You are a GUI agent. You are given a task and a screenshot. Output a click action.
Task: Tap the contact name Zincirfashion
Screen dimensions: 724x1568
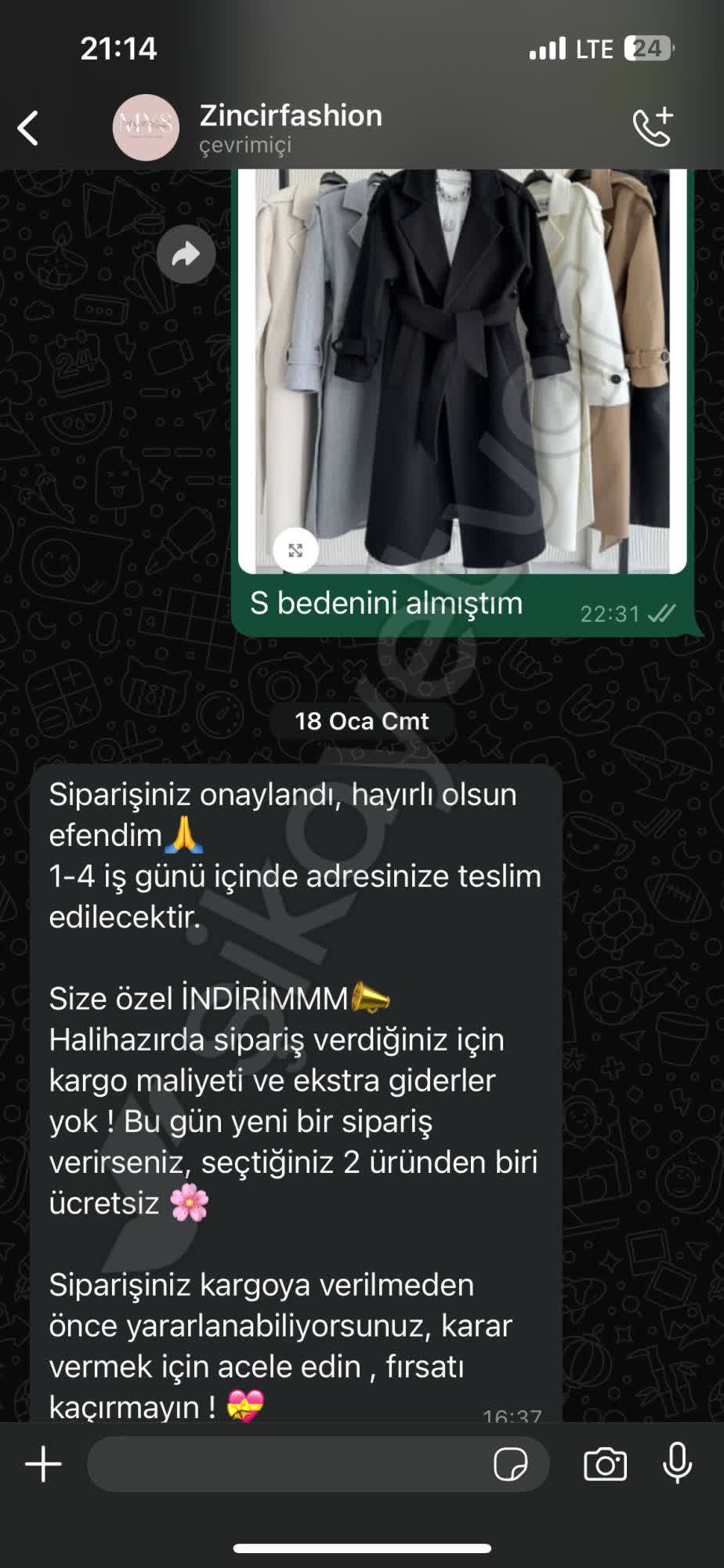(291, 115)
